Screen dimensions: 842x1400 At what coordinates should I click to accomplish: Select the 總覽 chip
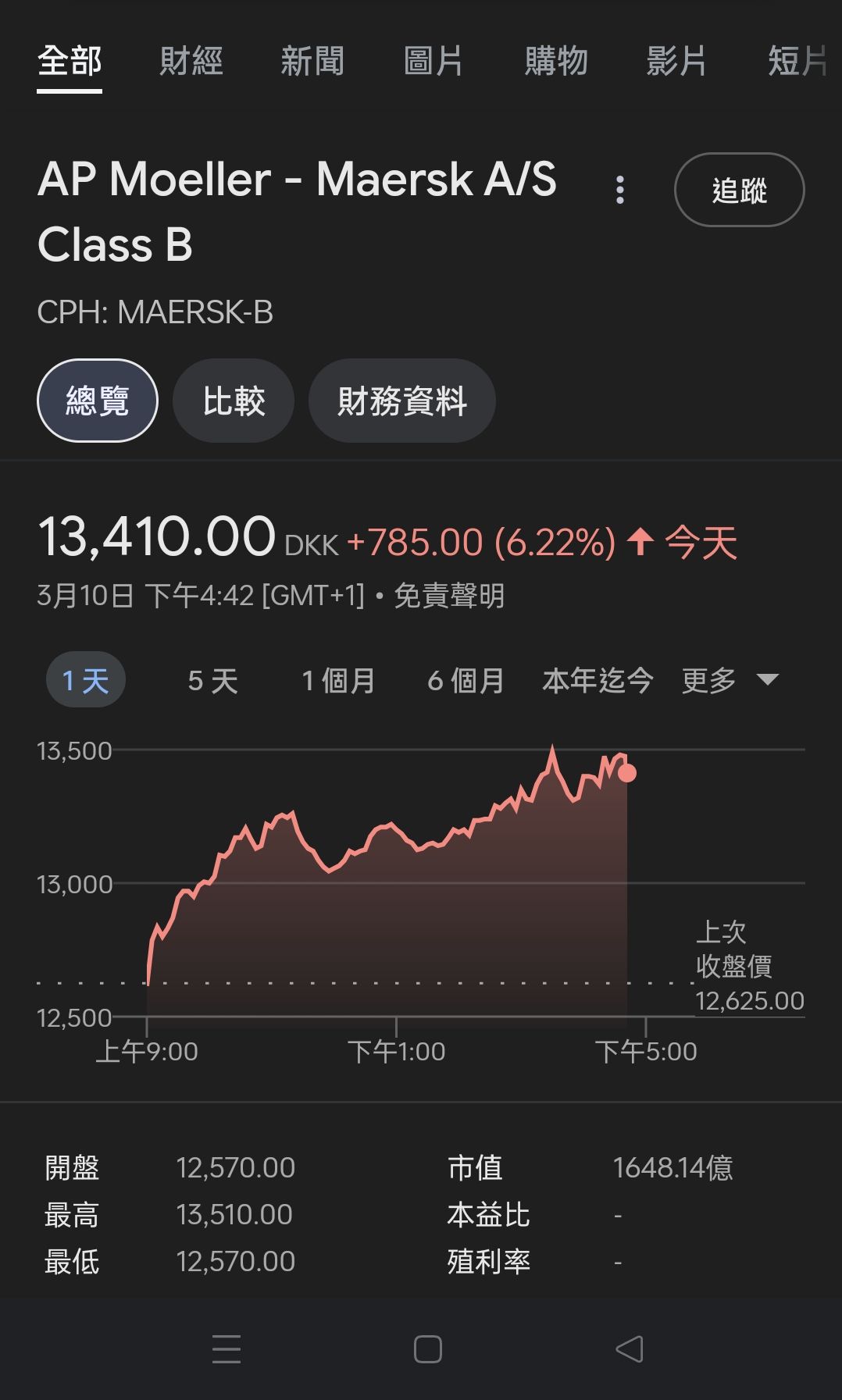pyautogui.click(x=98, y=401)
